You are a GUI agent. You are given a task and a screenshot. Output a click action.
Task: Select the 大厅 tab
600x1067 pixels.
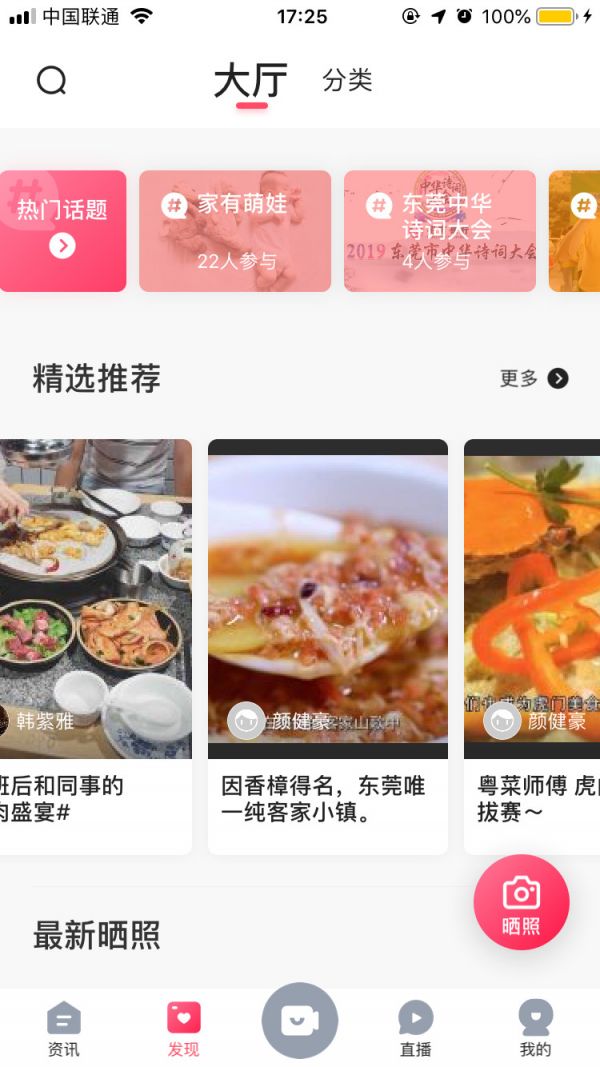[x=250, y=81]
